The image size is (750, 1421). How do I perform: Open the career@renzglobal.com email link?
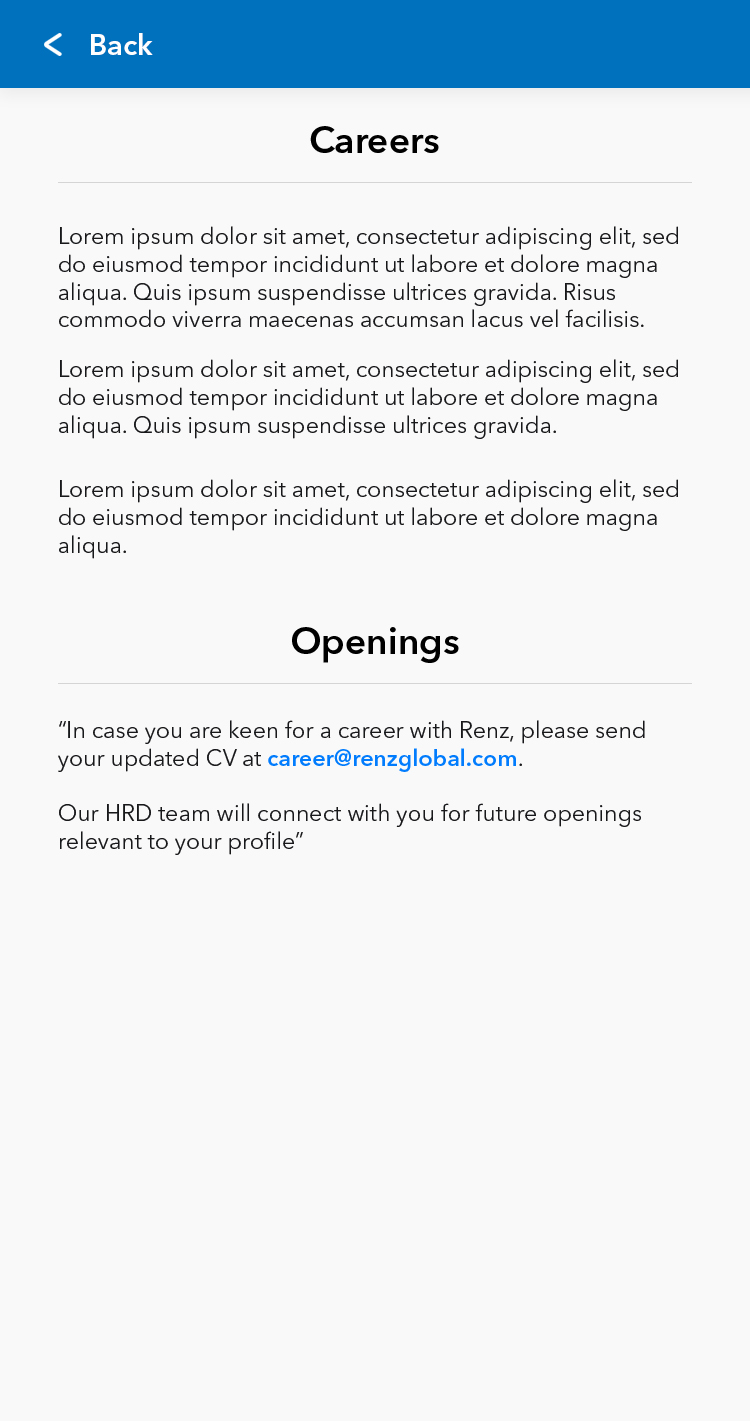(x=392, y=758)
